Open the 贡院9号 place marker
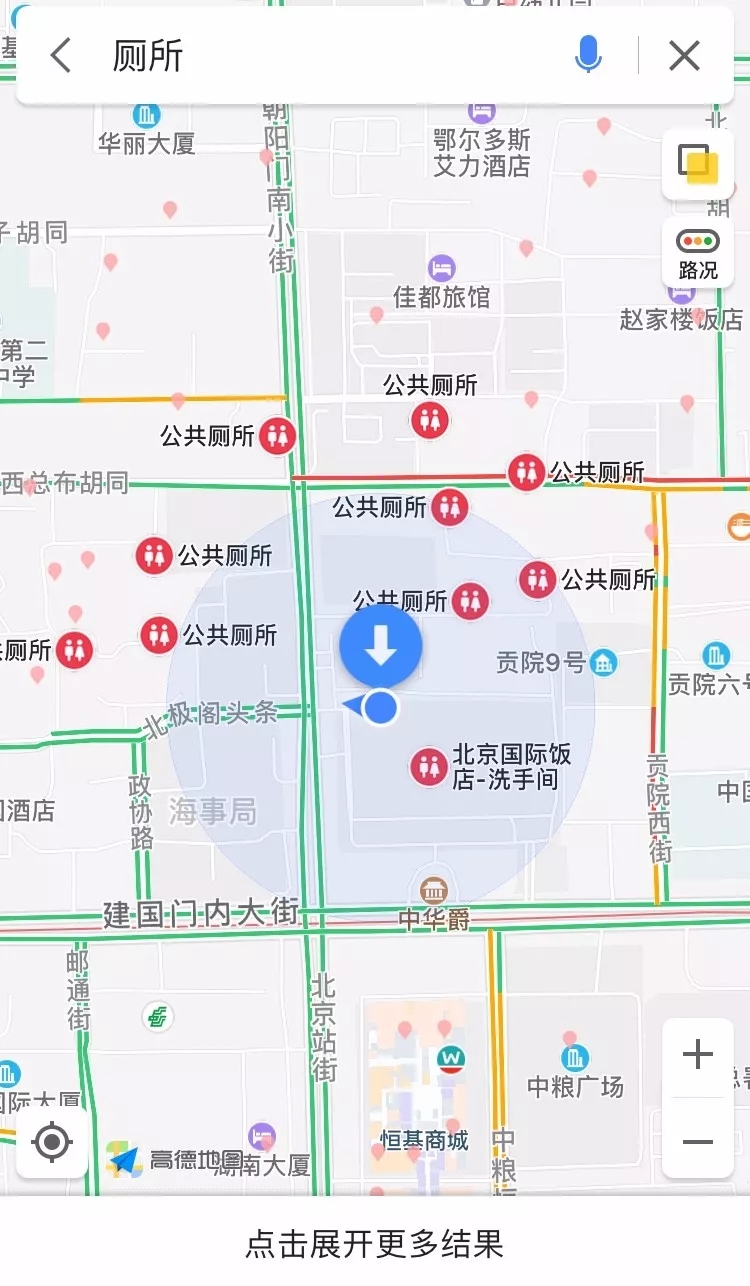This screenshot has height=1286, width=750. point(603,662)
